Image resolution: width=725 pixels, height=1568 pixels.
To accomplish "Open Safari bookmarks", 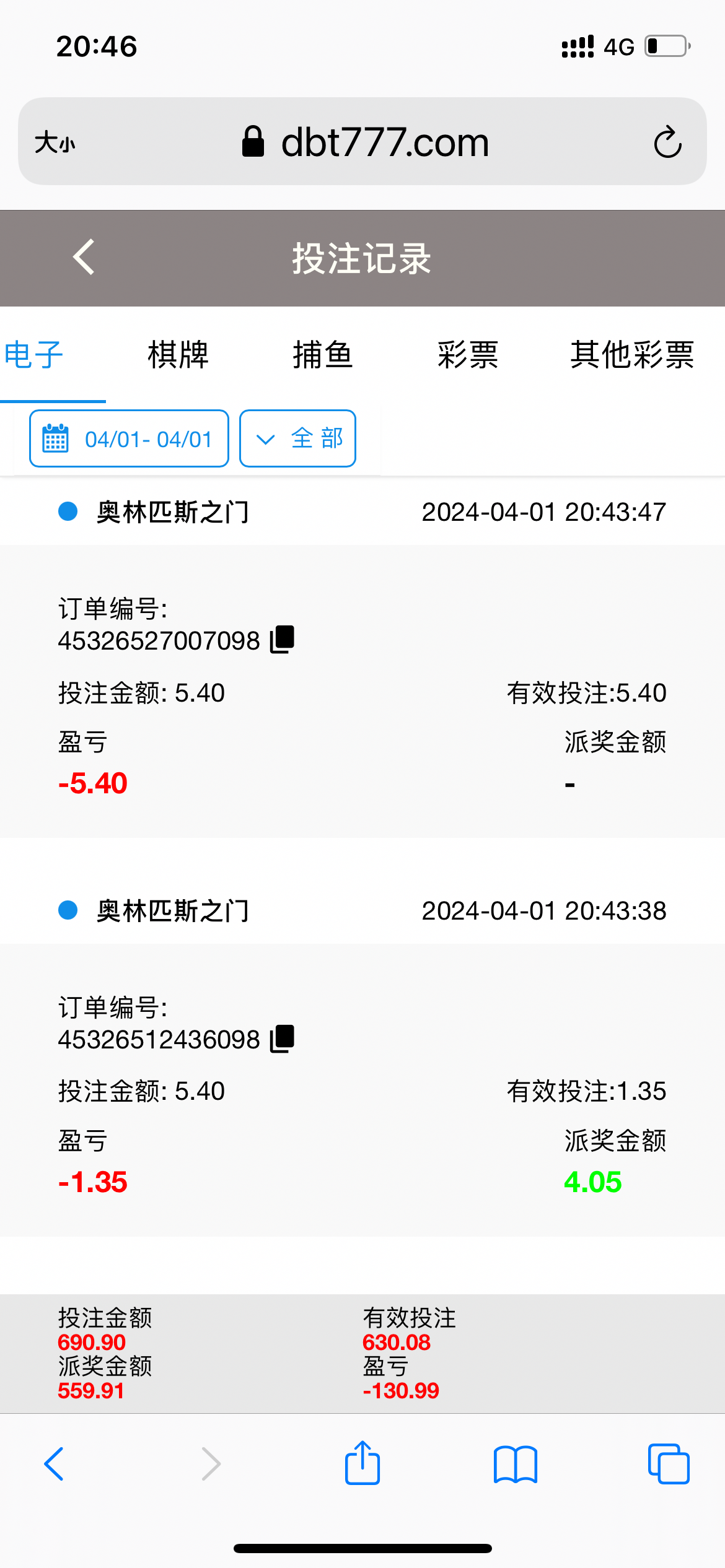I will [515, 1464].
